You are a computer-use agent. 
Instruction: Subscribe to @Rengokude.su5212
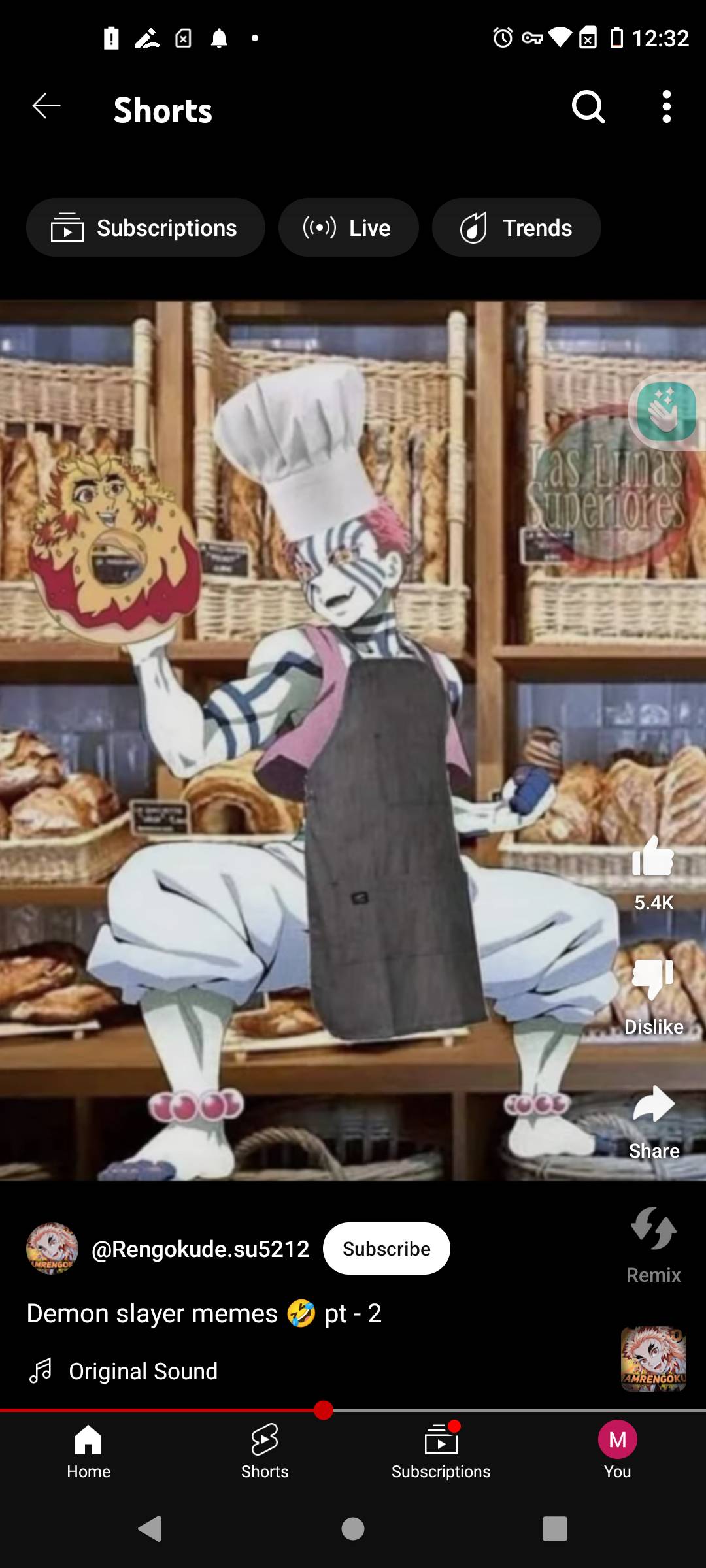tap(386, 1249)
